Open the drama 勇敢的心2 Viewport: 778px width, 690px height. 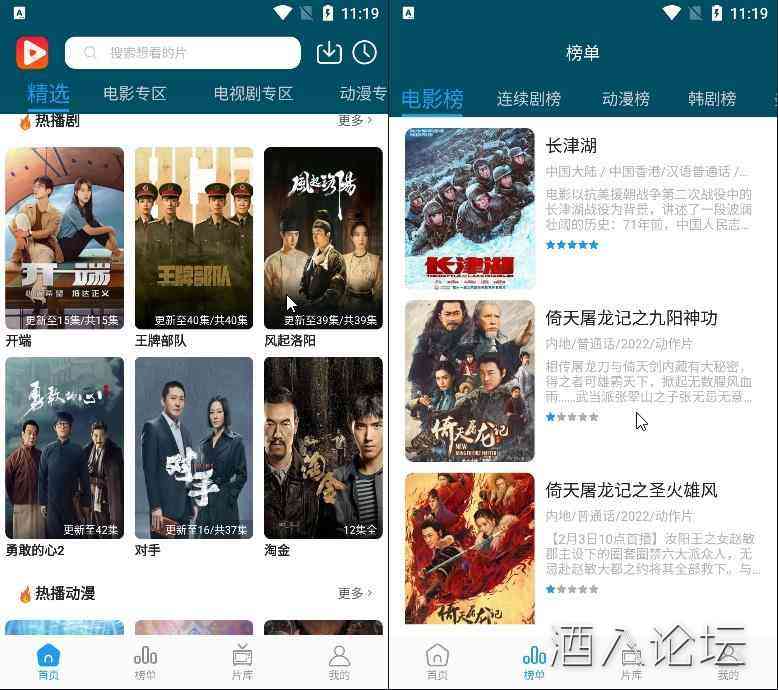65,448
